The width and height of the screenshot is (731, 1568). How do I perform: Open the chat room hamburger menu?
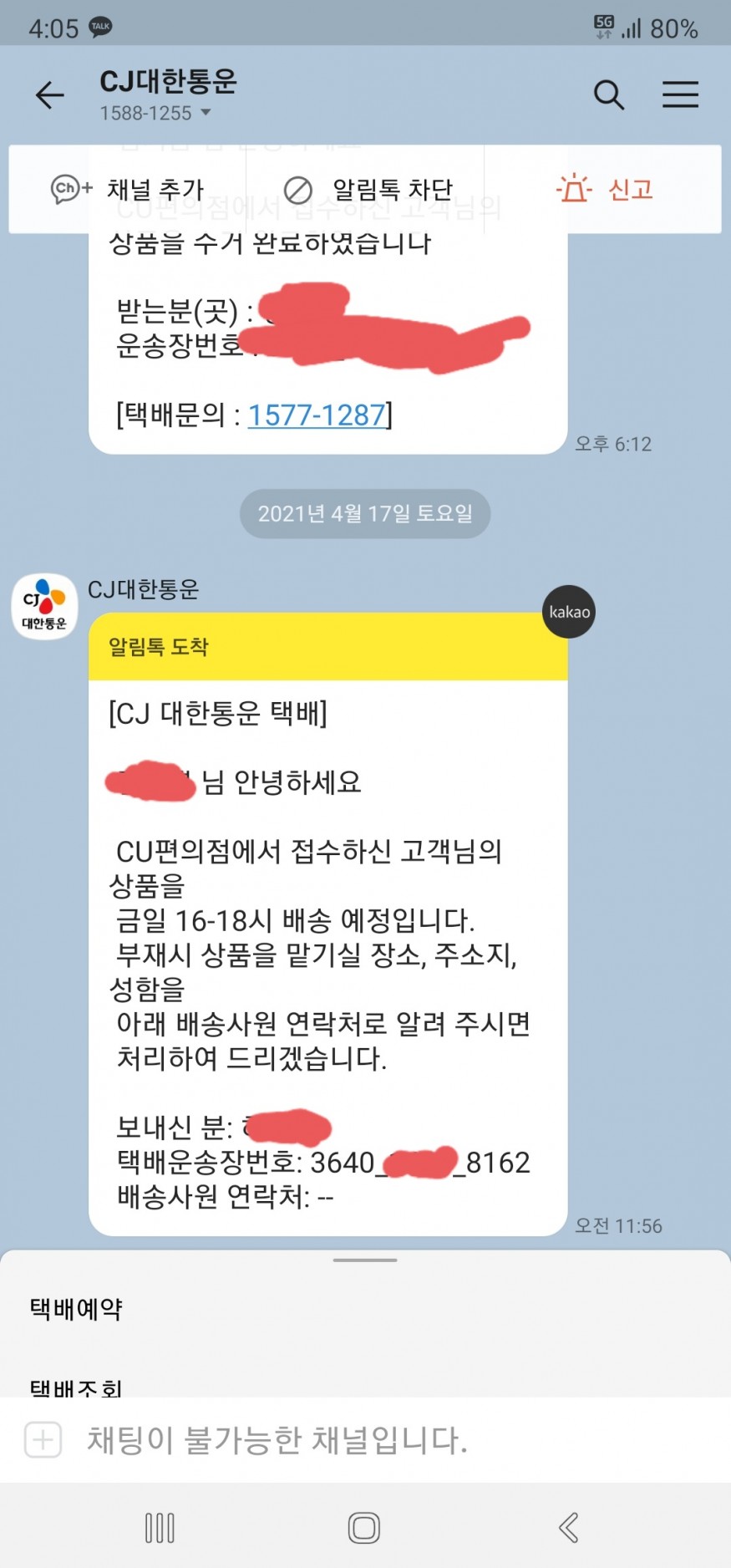coord(680,95)
